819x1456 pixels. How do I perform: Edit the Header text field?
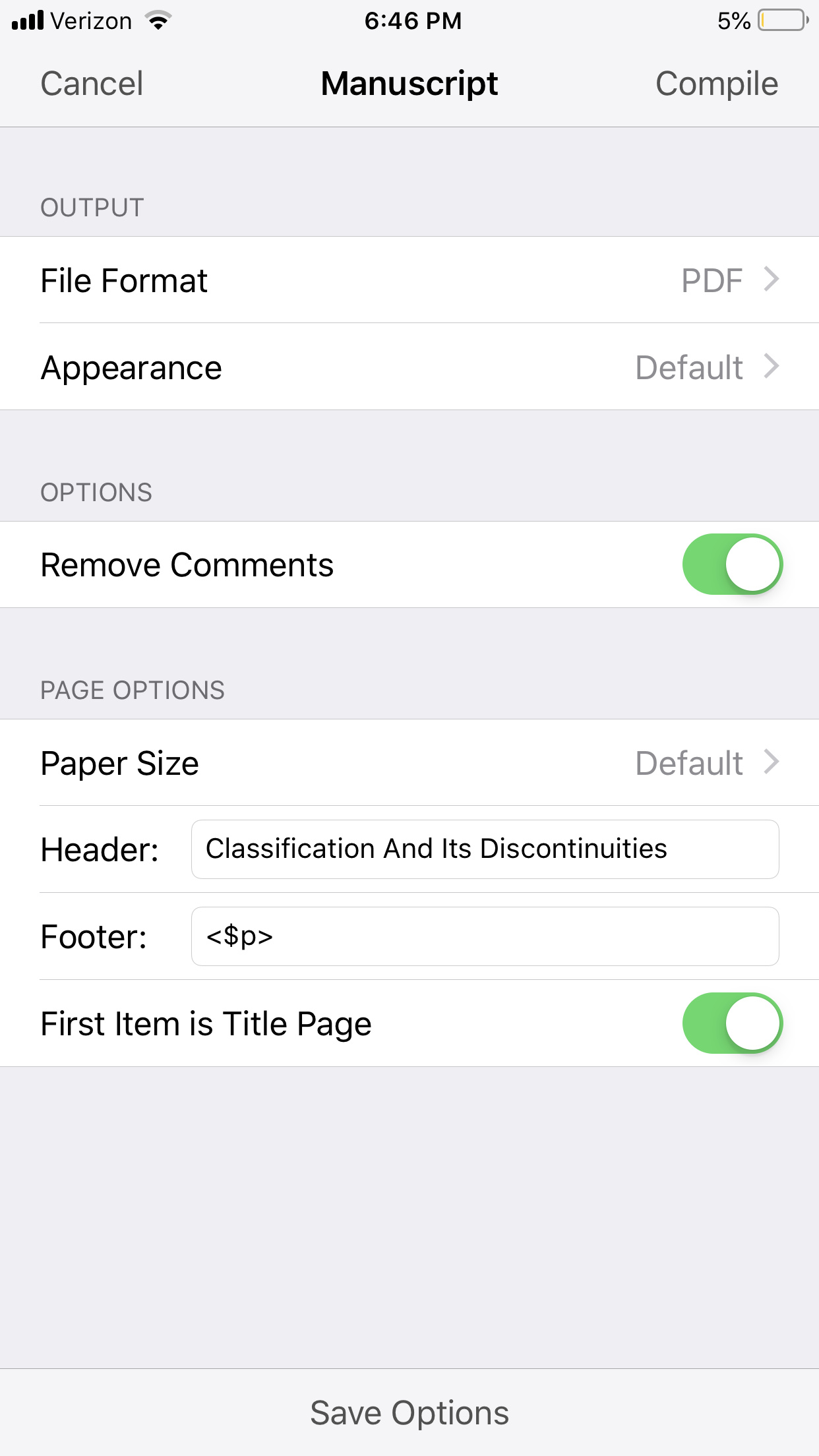(485, 849)
